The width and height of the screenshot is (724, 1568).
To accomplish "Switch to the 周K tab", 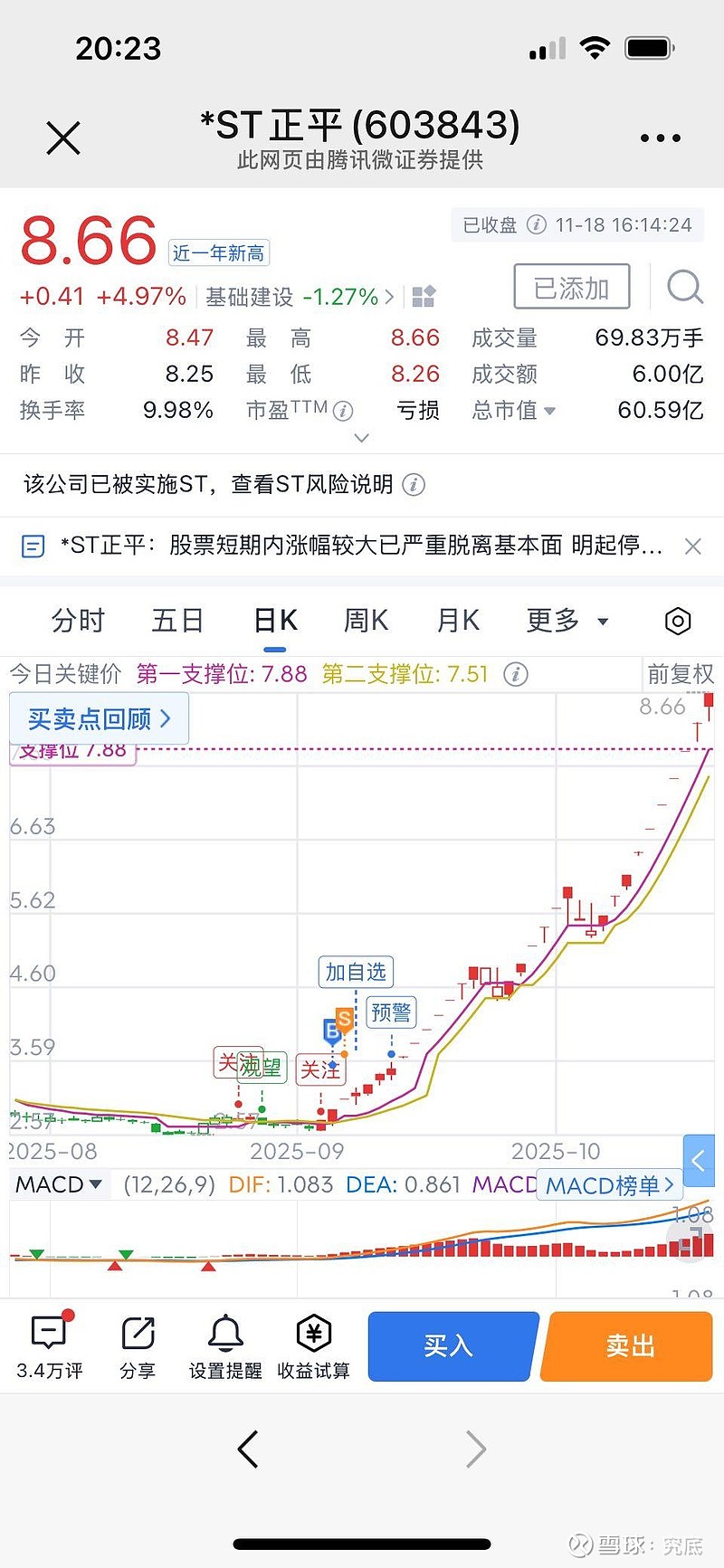I will 365,621.
